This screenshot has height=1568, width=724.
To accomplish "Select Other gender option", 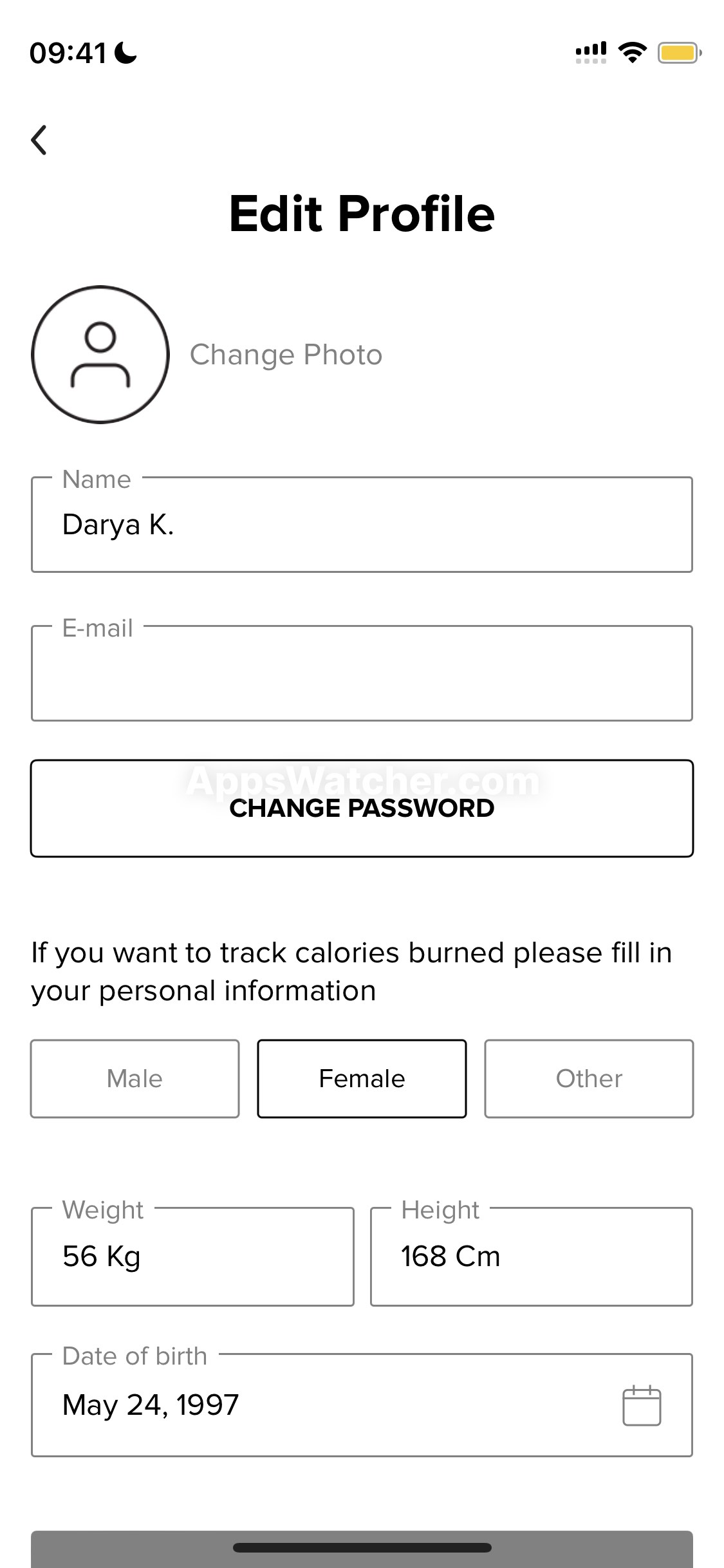I will (x=589, y=1079).
